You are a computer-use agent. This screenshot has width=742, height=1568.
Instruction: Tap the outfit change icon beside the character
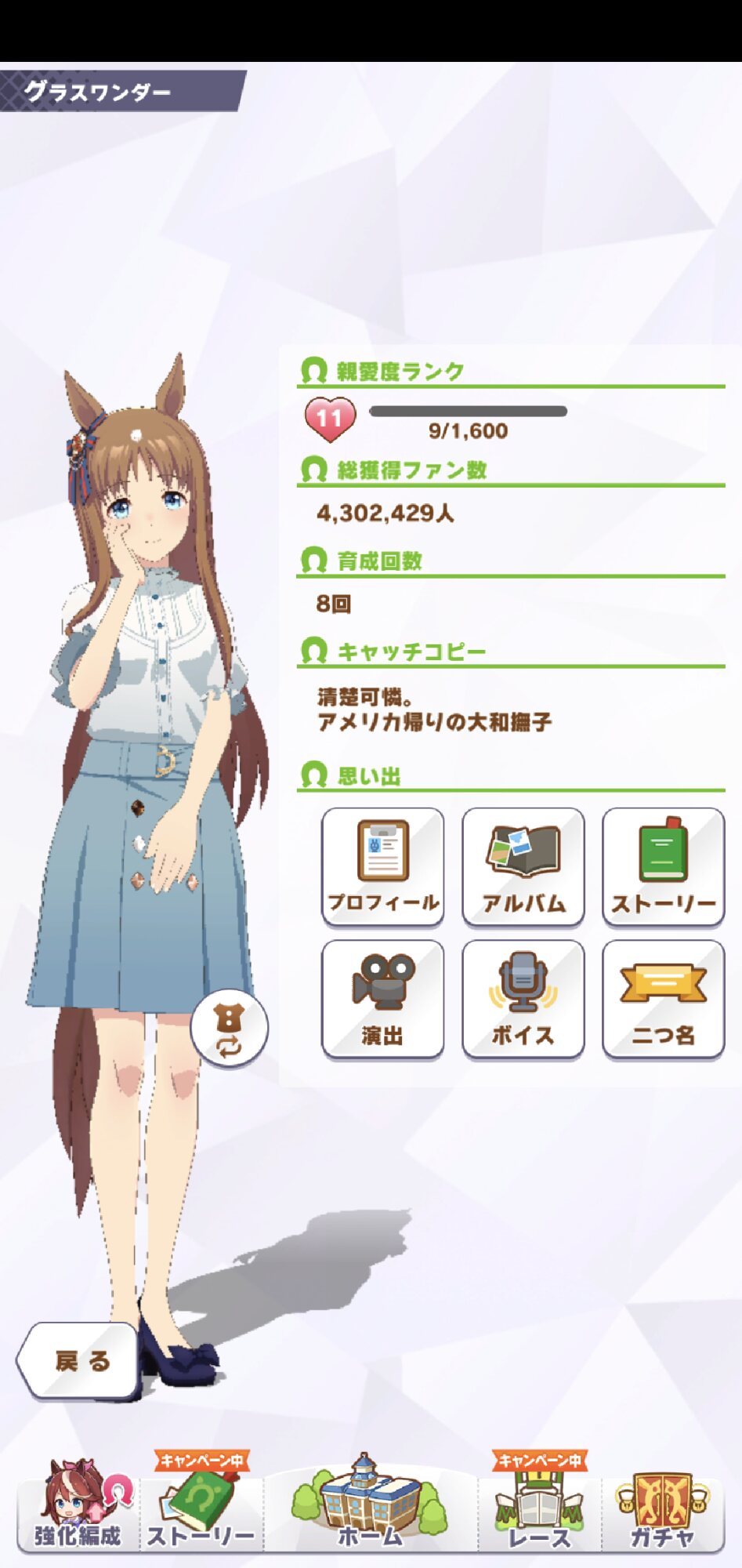[x=229, y=1029]
